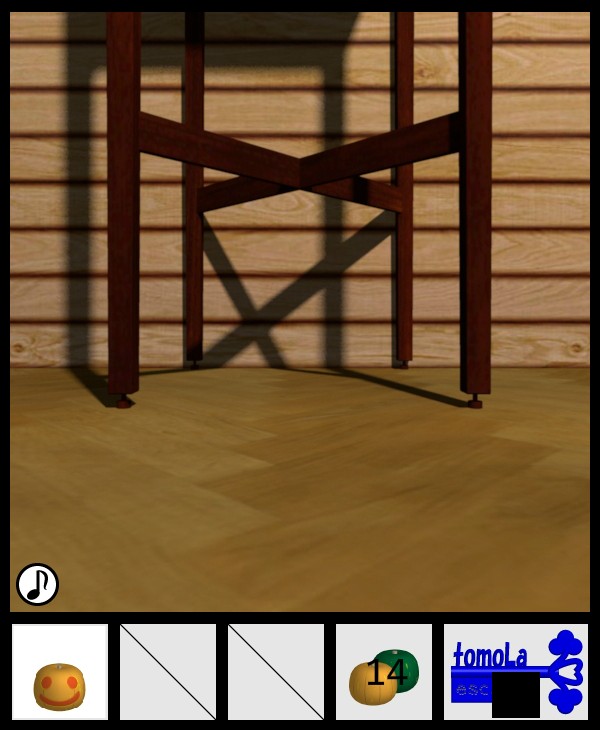This screenshot has height=730, width=600.
Task: Toggle the music note sound button
Action: [x=37, y=584]
